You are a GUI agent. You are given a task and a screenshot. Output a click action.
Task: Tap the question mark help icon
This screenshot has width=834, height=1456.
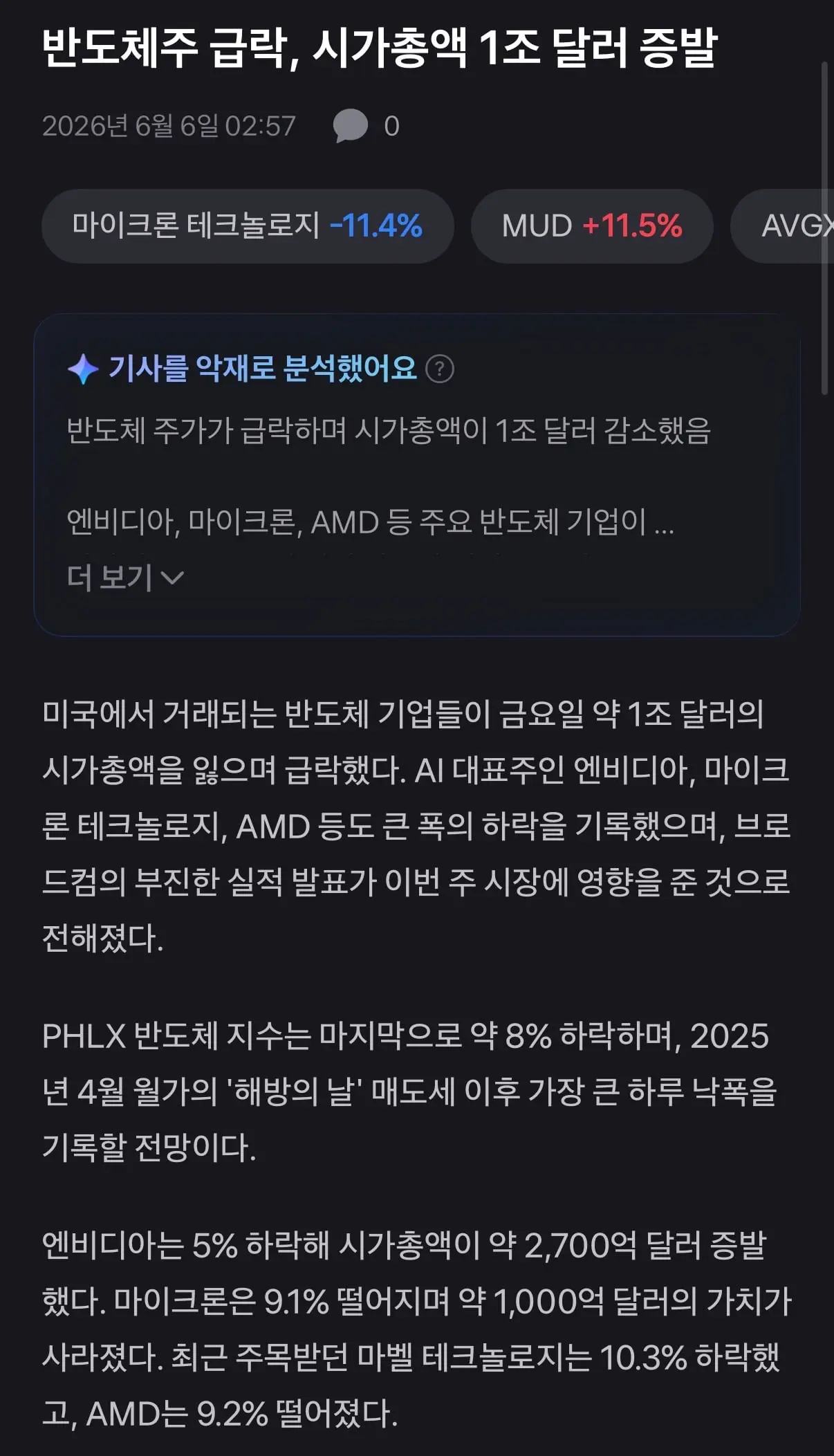point(440,369)
